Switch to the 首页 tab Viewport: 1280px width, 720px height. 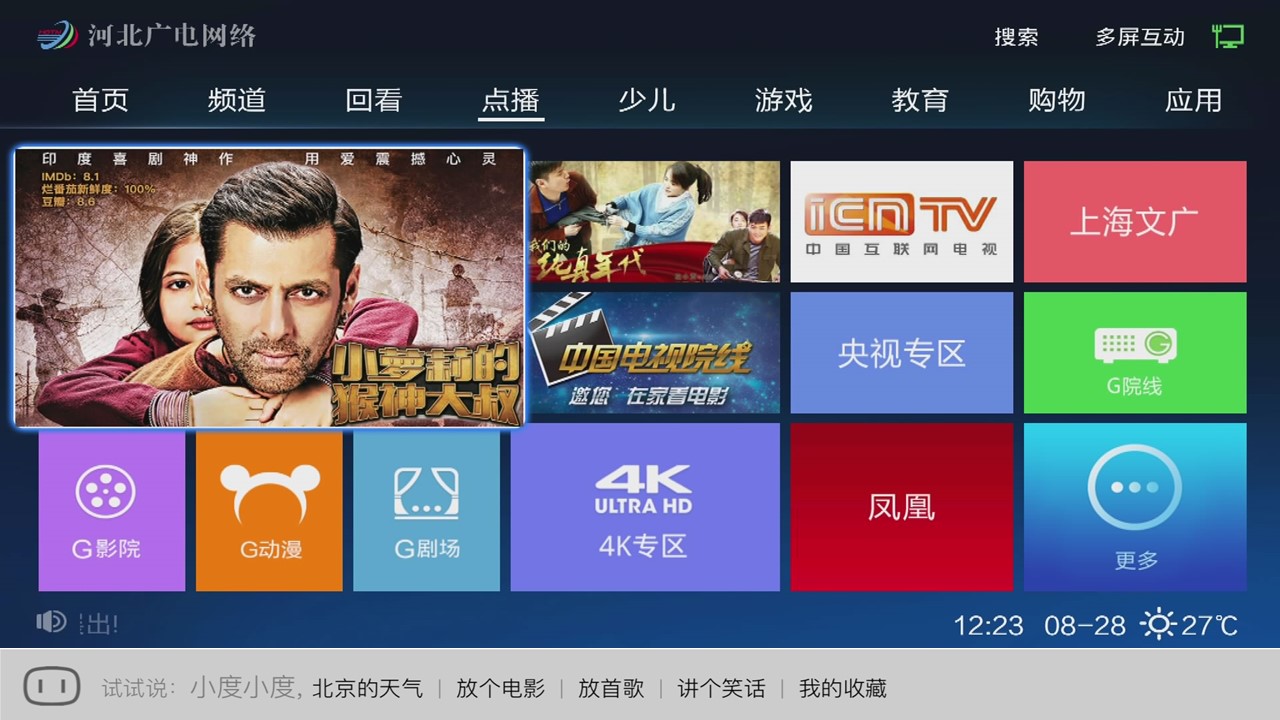tap(100, 100)
